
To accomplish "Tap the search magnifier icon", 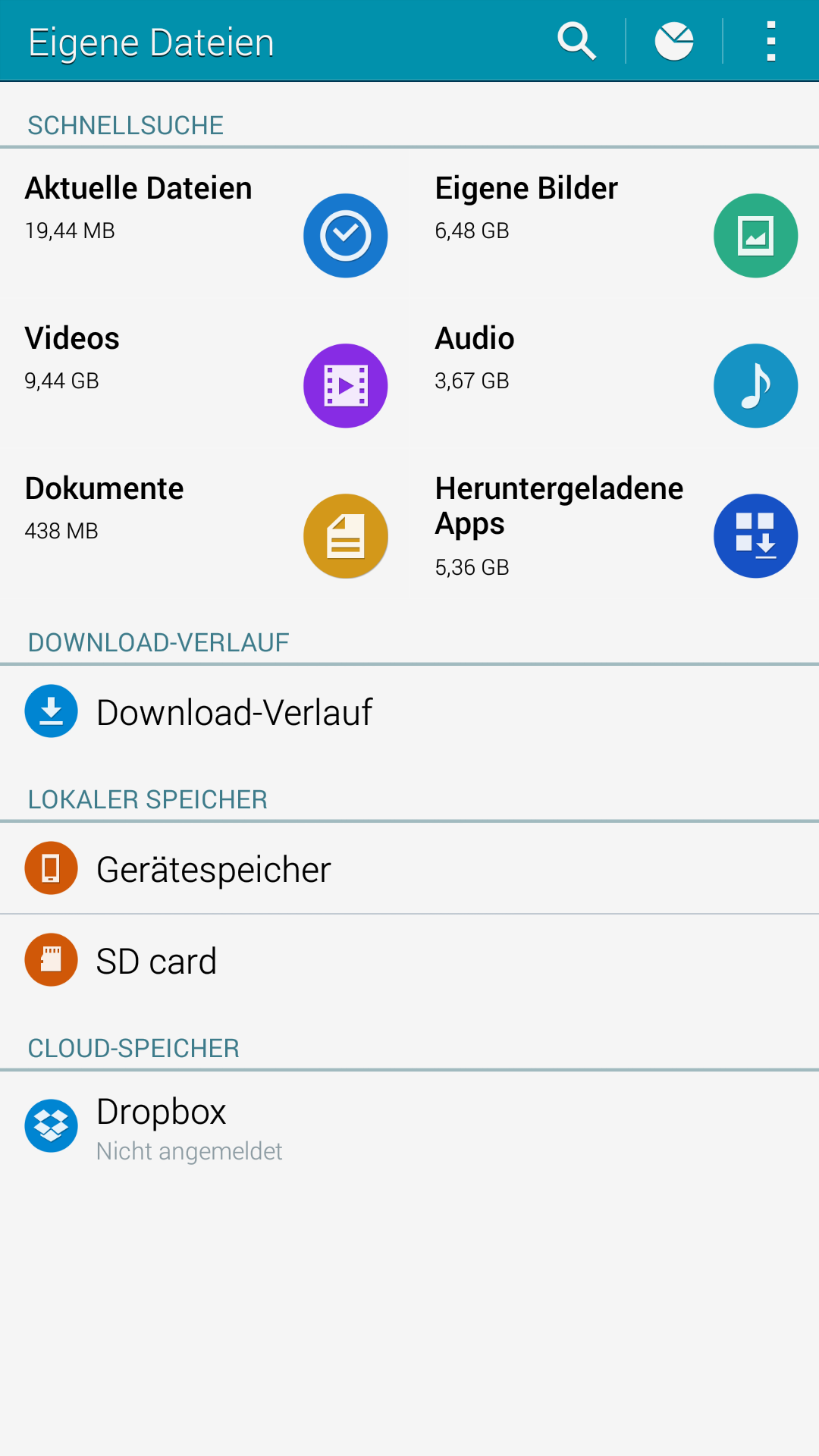I will click(576, 41).
